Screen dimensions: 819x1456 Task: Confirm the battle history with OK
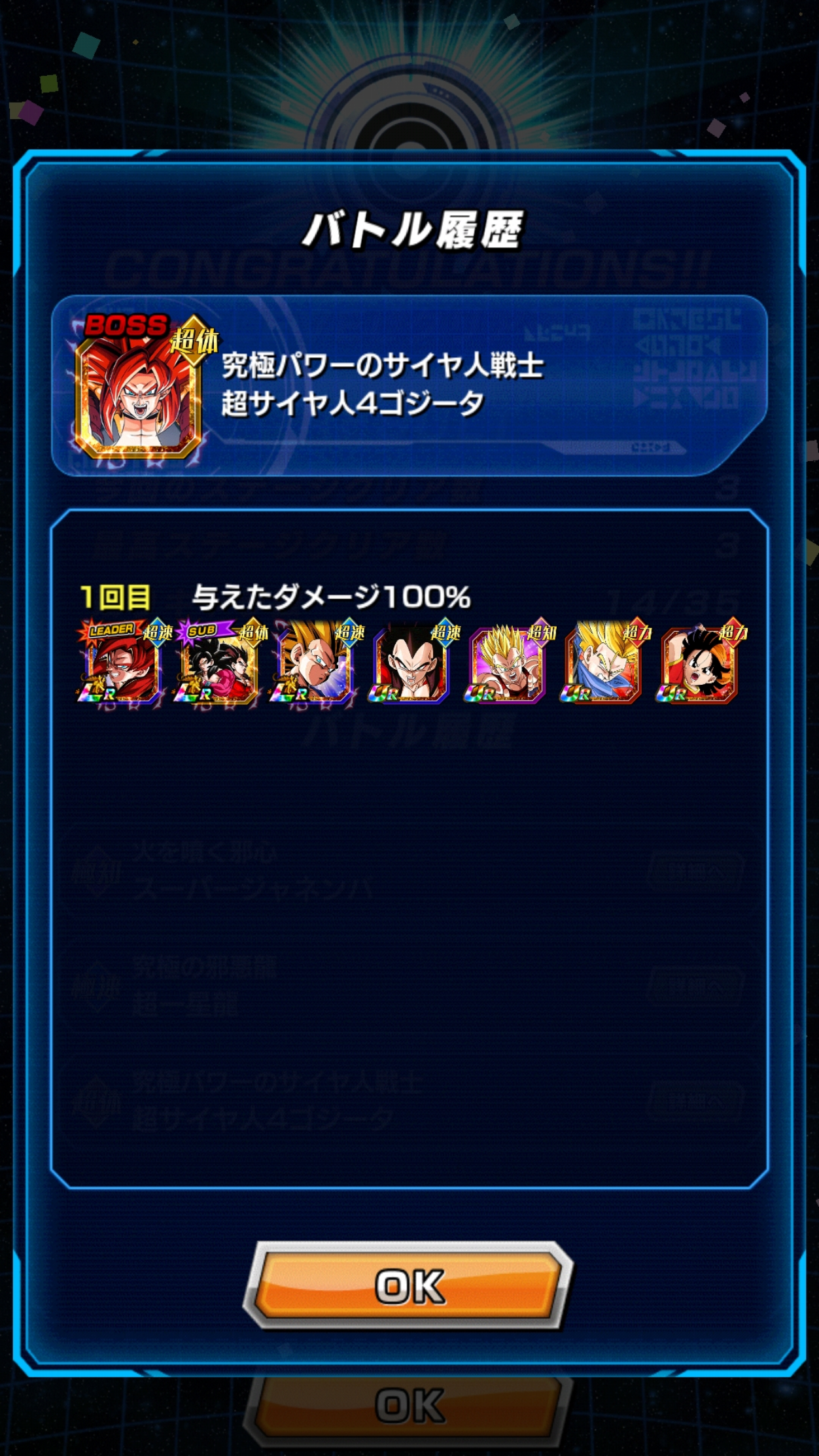(408, 1285)
